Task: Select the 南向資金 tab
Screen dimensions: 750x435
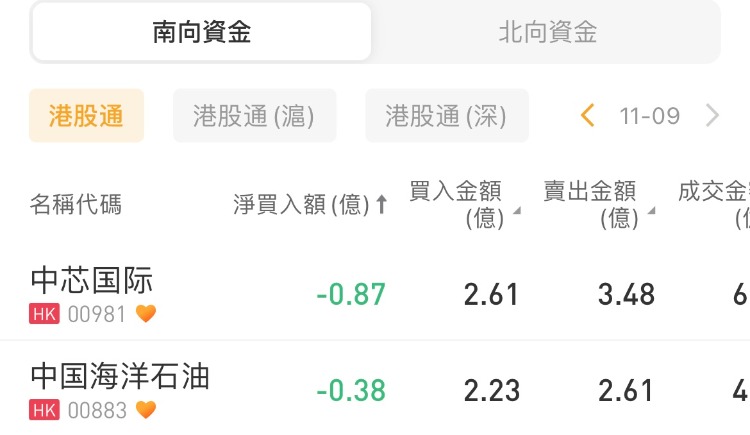Action: (x=202, y=32)
